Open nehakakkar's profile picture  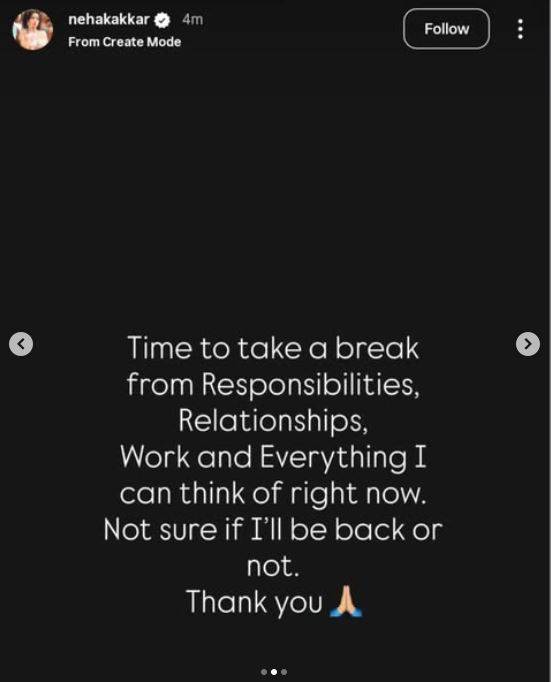(33, 30)
